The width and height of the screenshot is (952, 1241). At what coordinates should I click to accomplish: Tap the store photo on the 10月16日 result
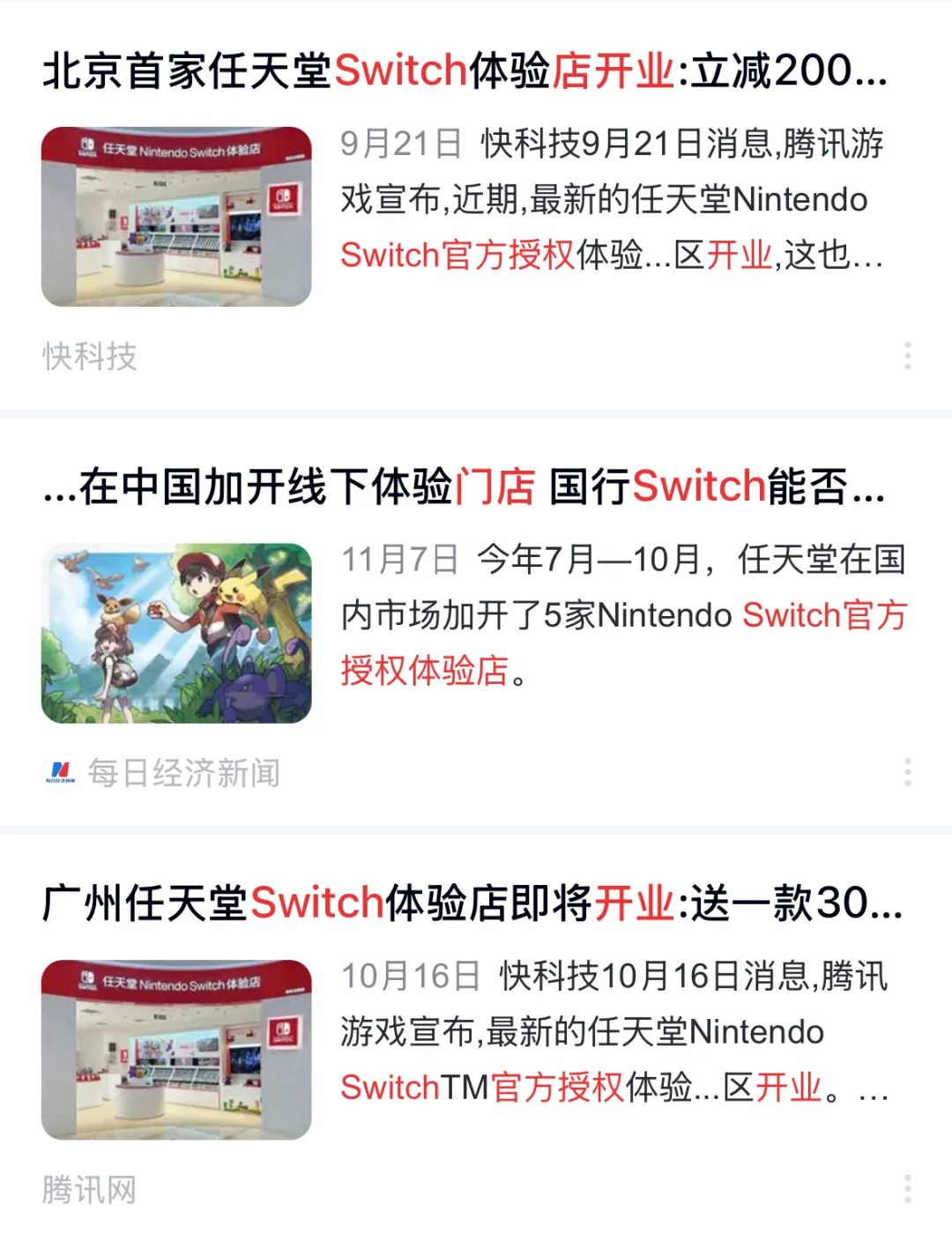click(176, 1049)
